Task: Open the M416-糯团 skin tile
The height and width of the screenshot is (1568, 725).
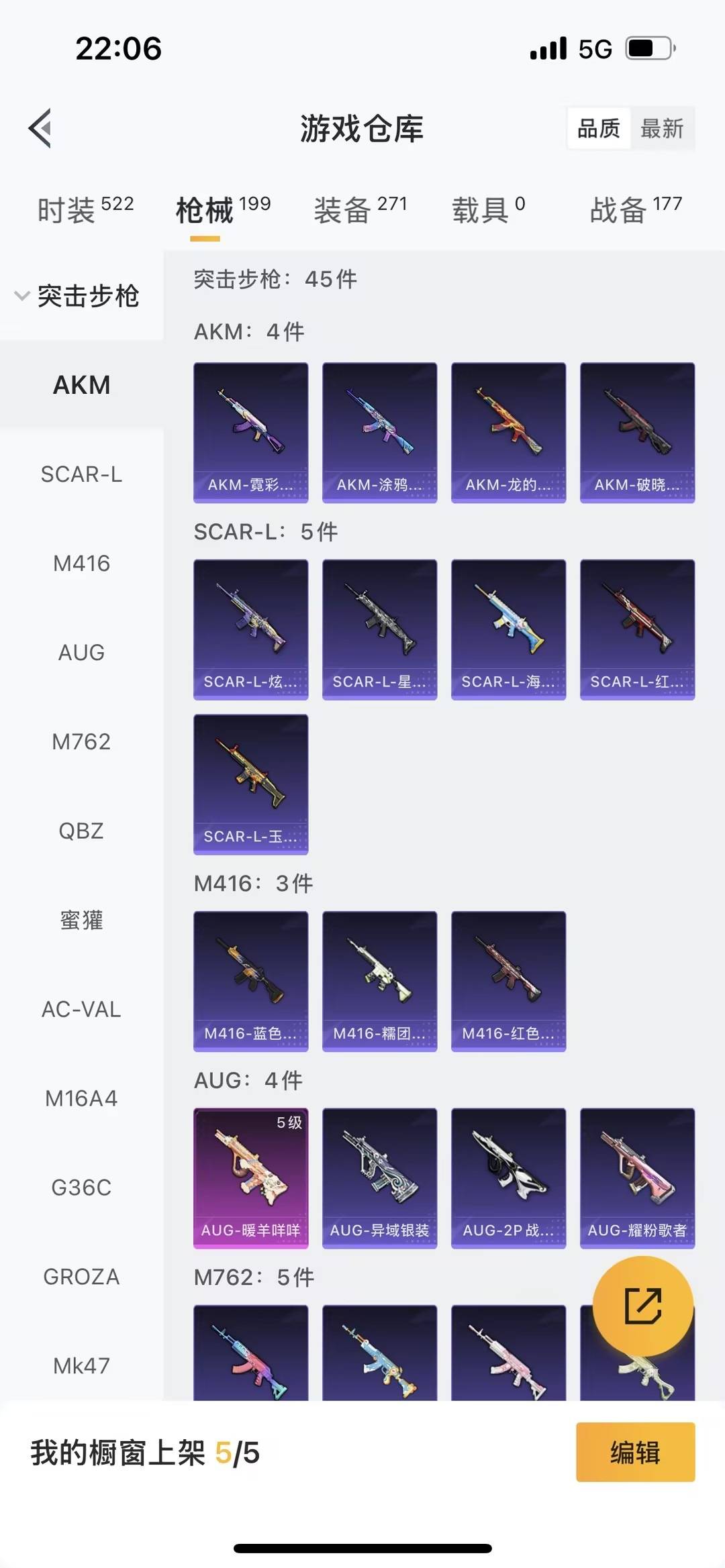Action: tap(379, 981)
